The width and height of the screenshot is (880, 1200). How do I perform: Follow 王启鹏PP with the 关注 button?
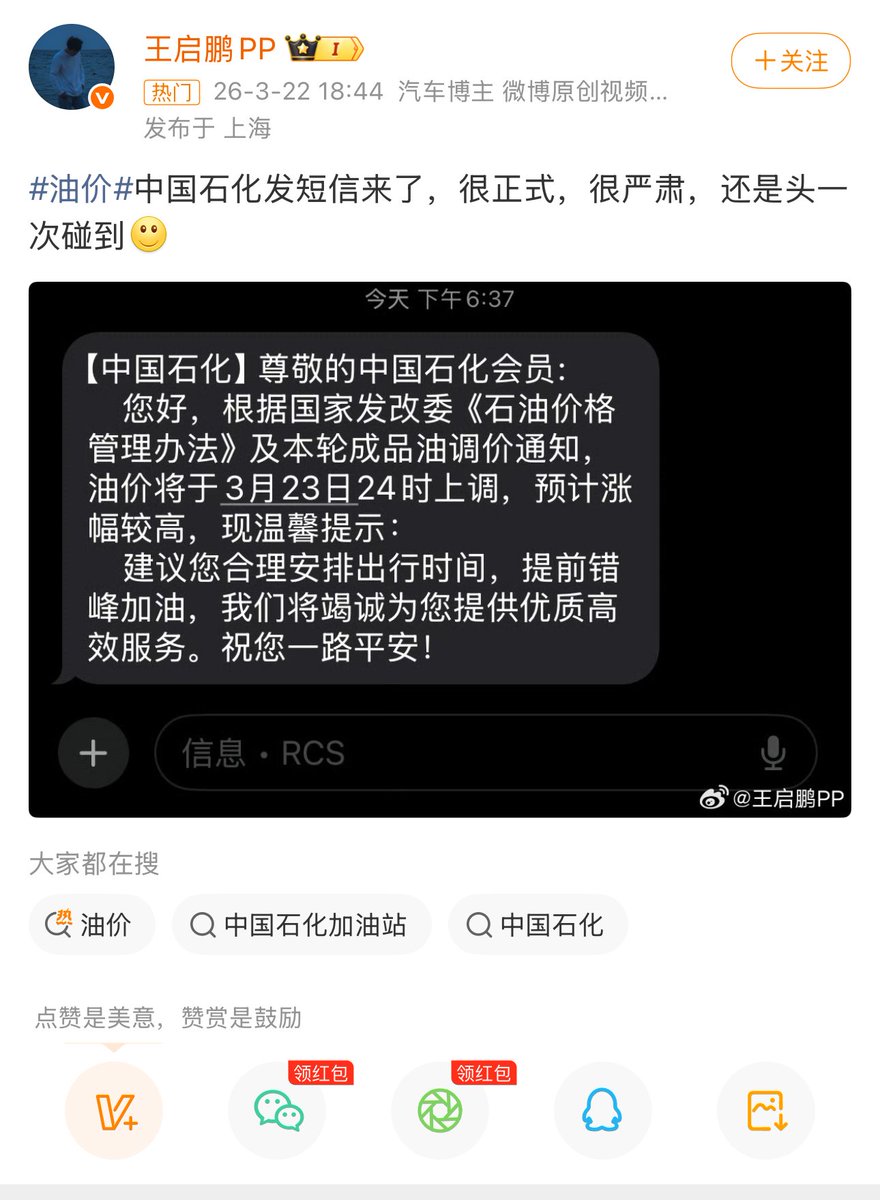point(790,61)
